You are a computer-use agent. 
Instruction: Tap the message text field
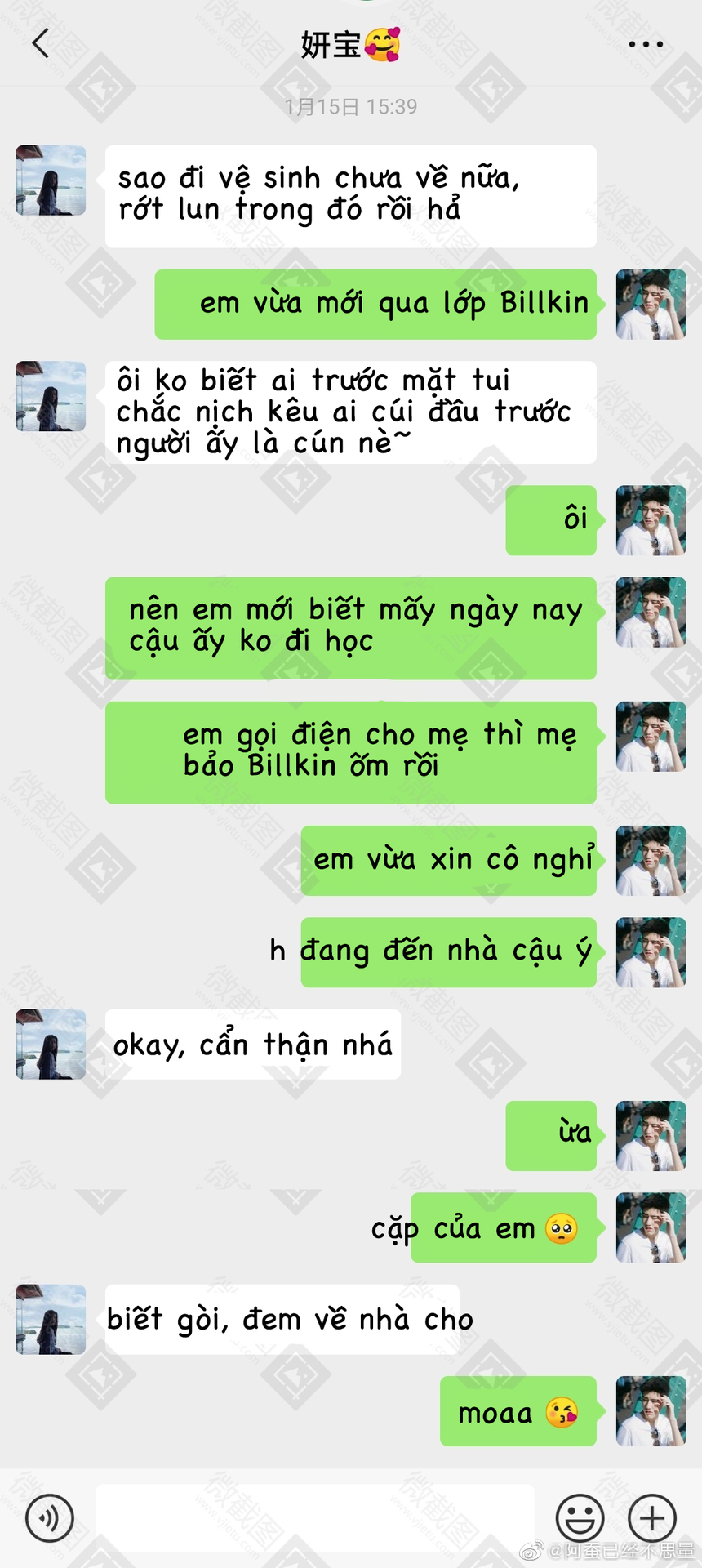point(314,1518)
